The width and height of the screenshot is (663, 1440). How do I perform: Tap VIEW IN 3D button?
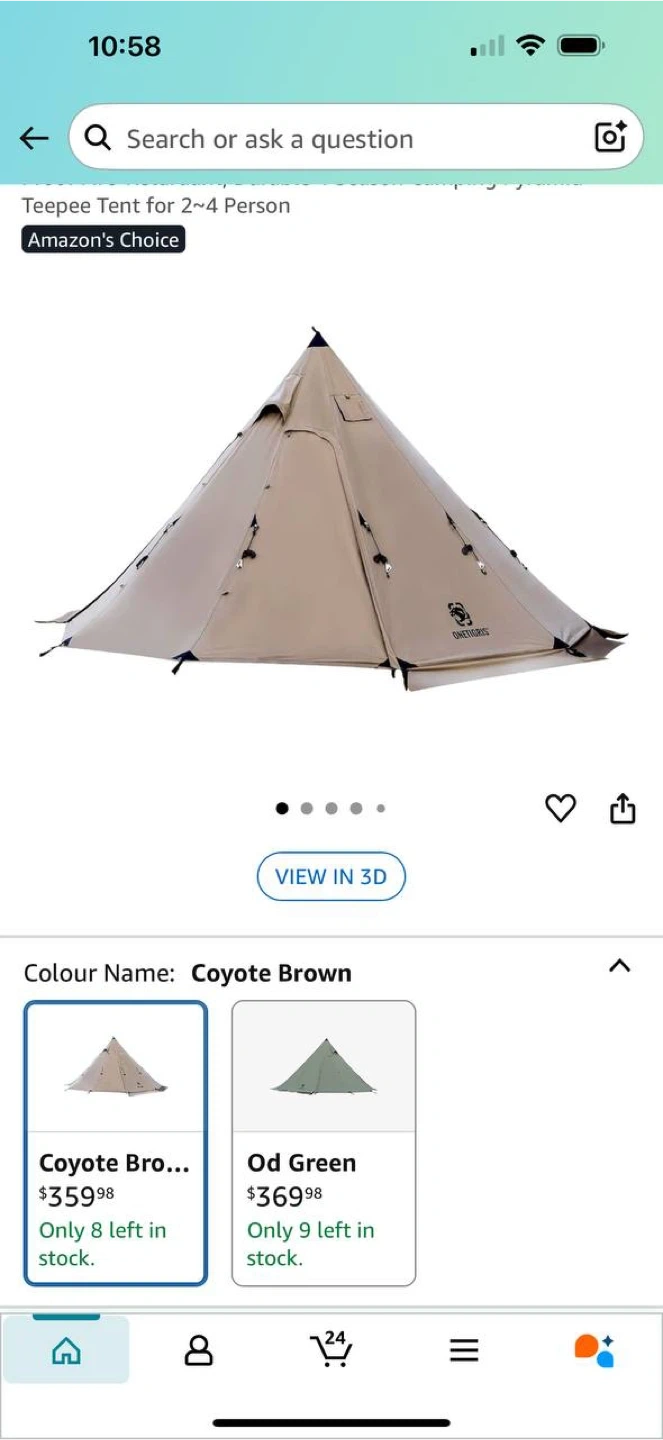(331, 877)
